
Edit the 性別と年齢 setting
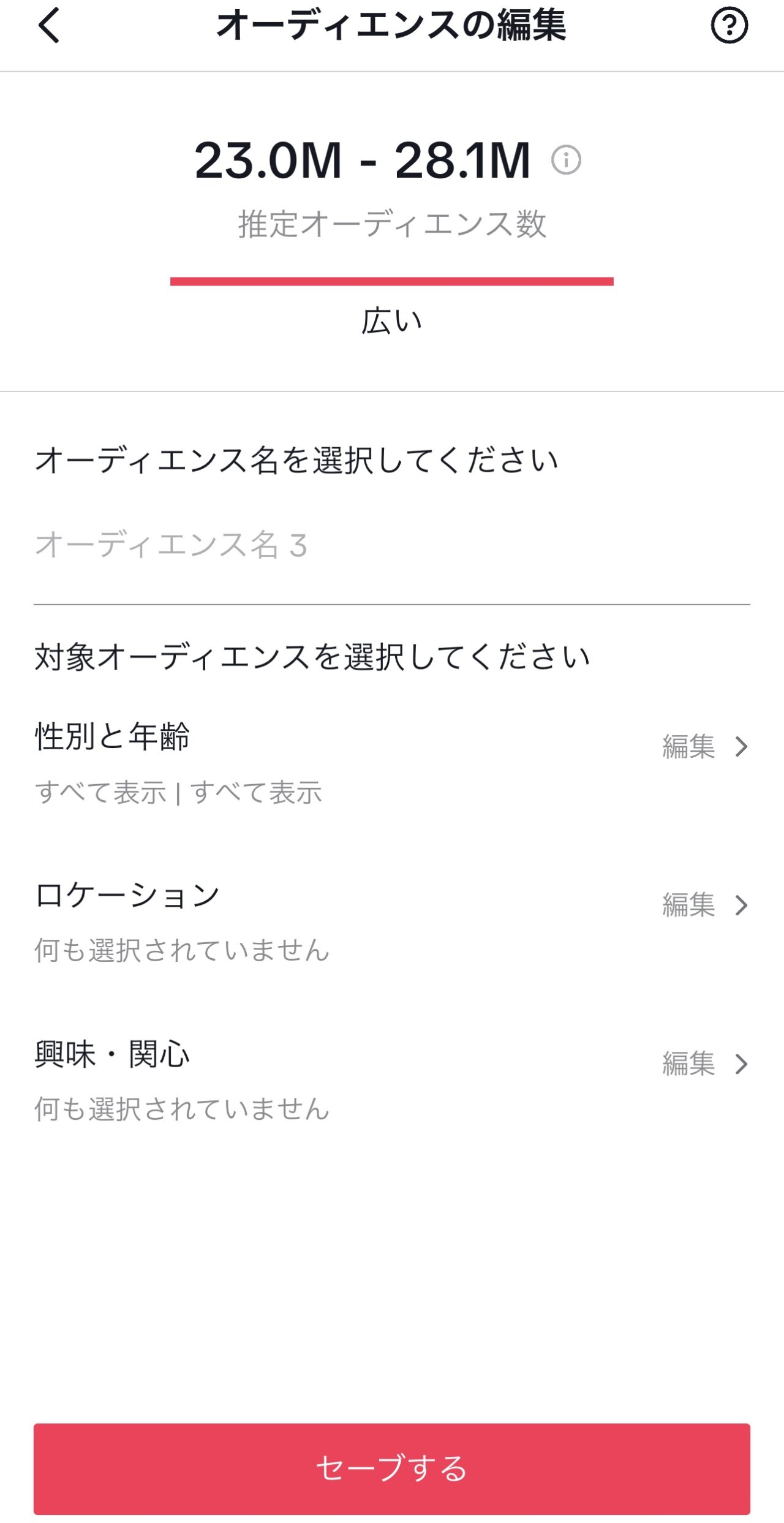click(x=392, y=764)
